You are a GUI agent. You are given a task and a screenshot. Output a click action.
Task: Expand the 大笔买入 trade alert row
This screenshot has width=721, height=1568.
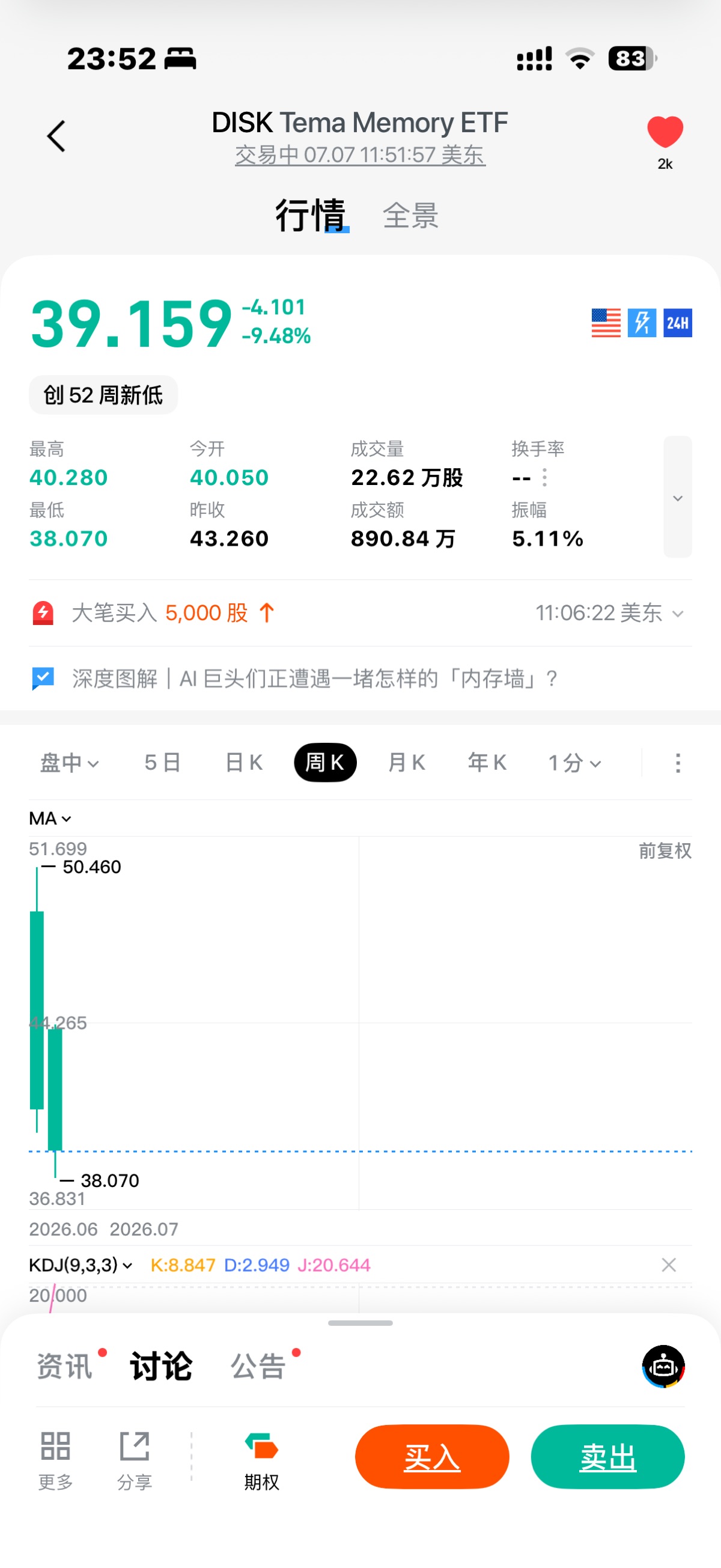(x=360, y=613)
